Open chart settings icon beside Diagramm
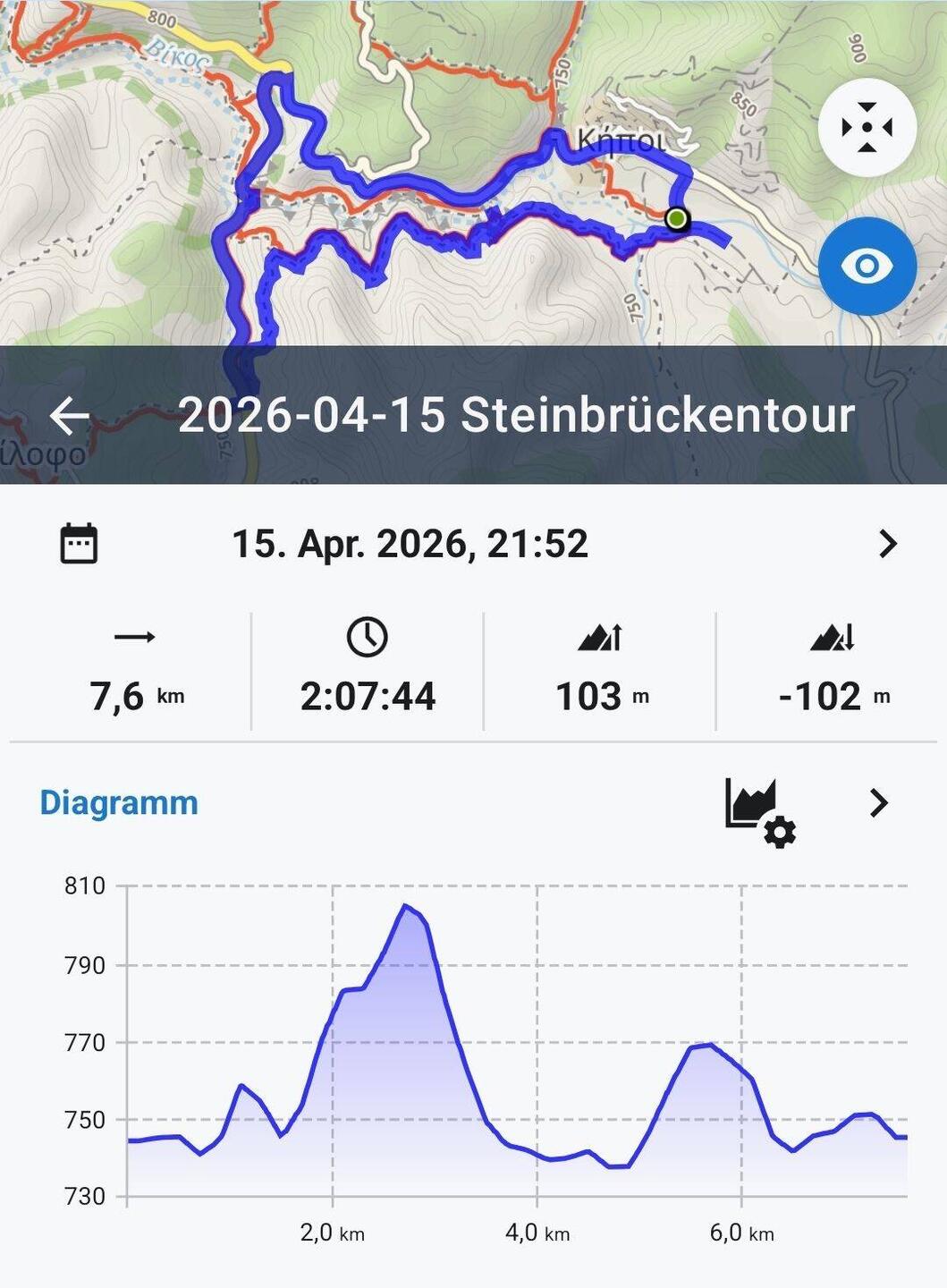 (760, 811)
